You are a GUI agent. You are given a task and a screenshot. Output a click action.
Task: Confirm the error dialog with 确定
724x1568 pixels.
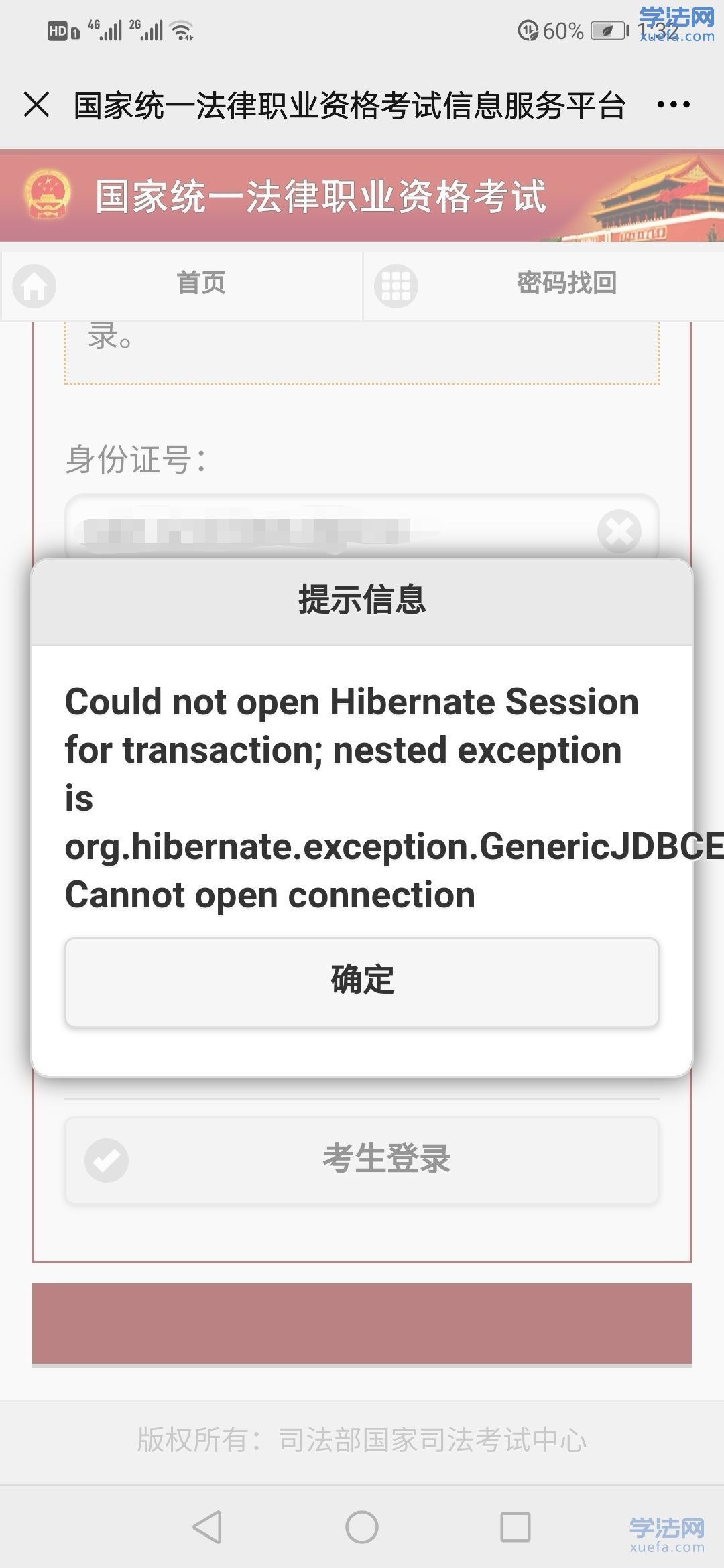point(362,982)
